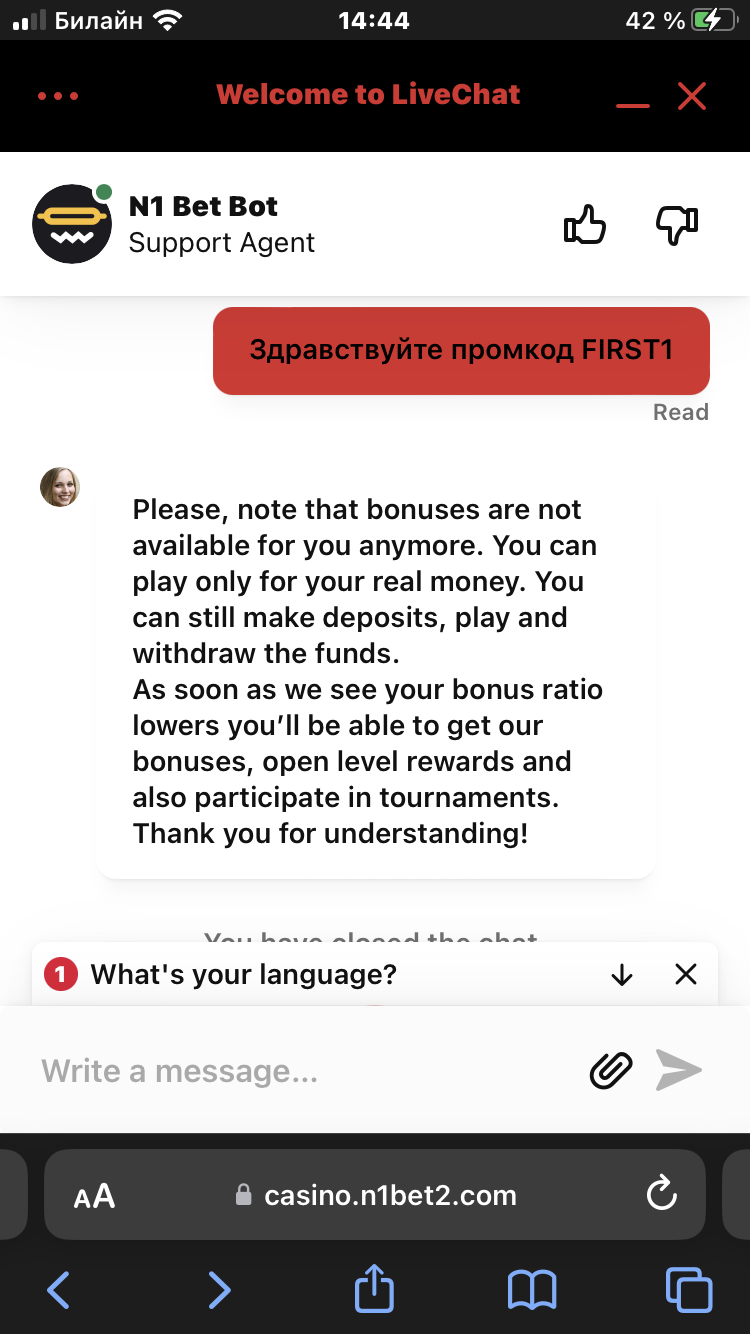Attach a file with the paperclip icon
This screenshot has height=1334, width=750.
pos(611,1071)
